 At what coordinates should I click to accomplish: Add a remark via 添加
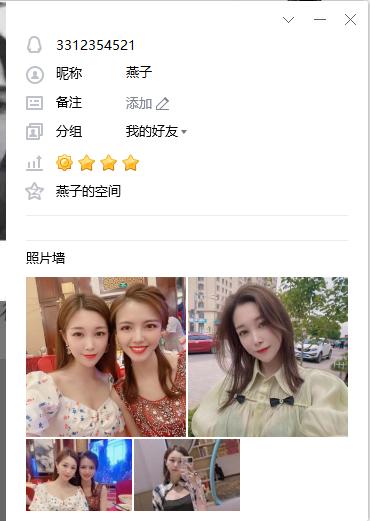tap(148, 103)
